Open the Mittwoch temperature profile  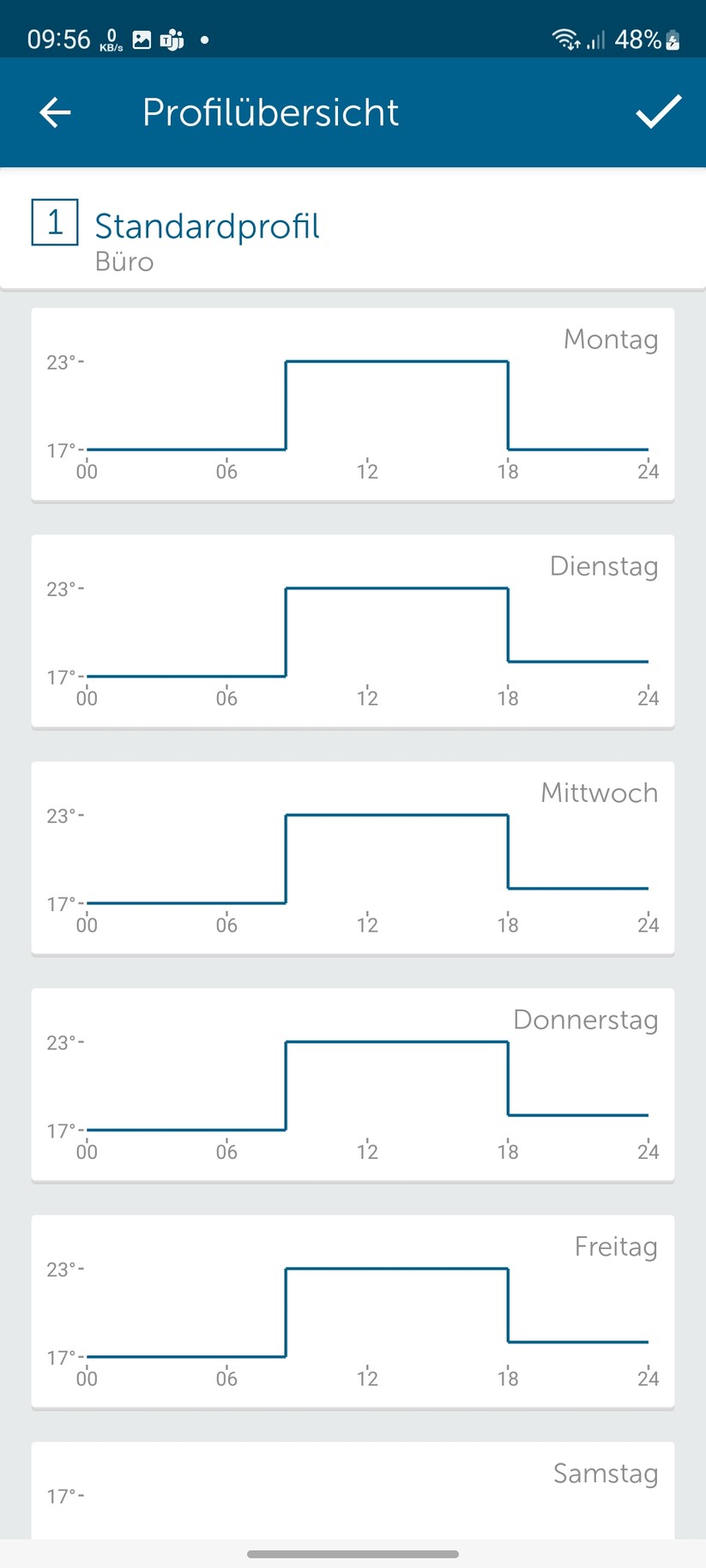(x=353, y=857)
